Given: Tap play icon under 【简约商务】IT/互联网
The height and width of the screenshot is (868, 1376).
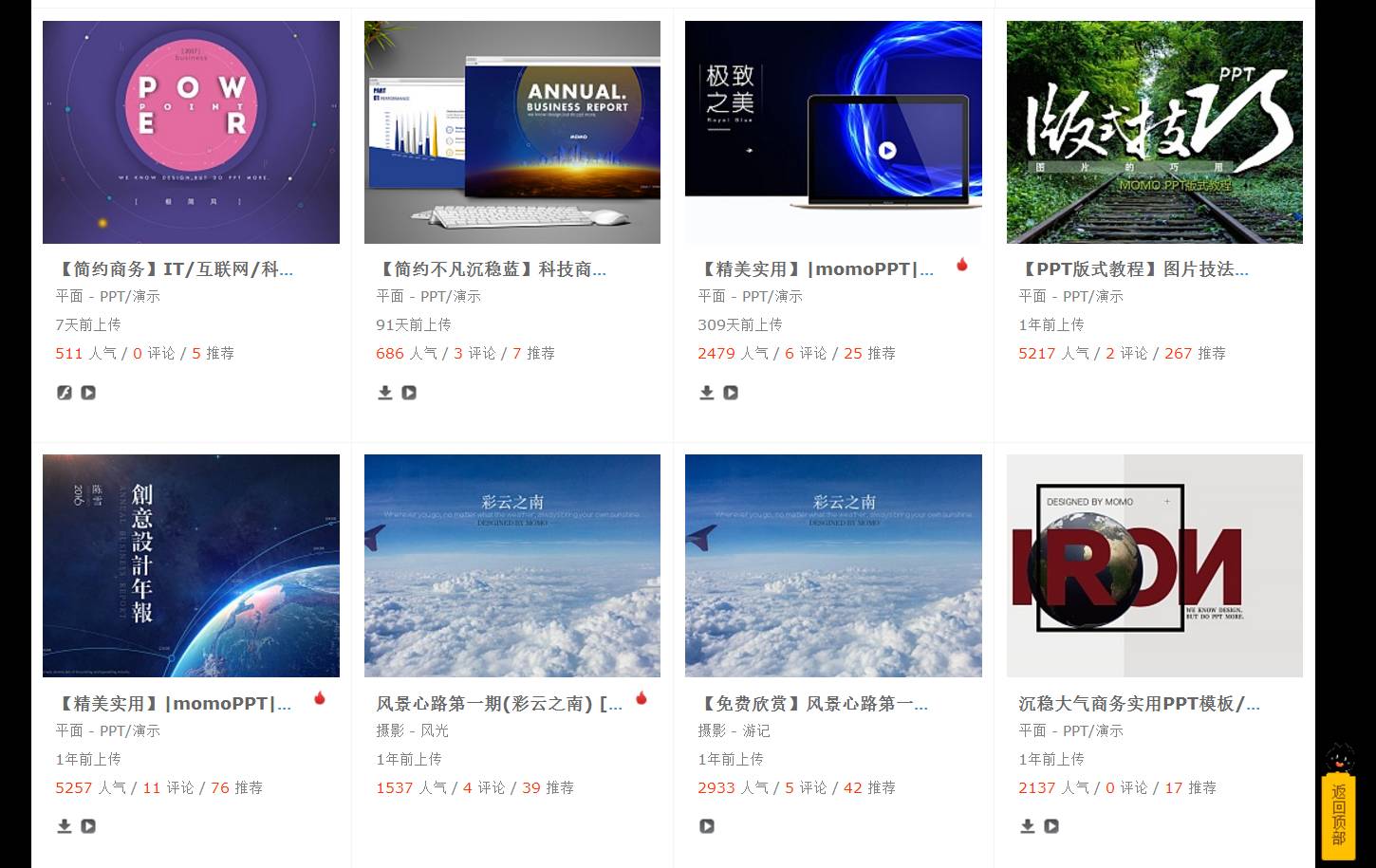Looking at the screenshot, I should click(x=88, y=393).
